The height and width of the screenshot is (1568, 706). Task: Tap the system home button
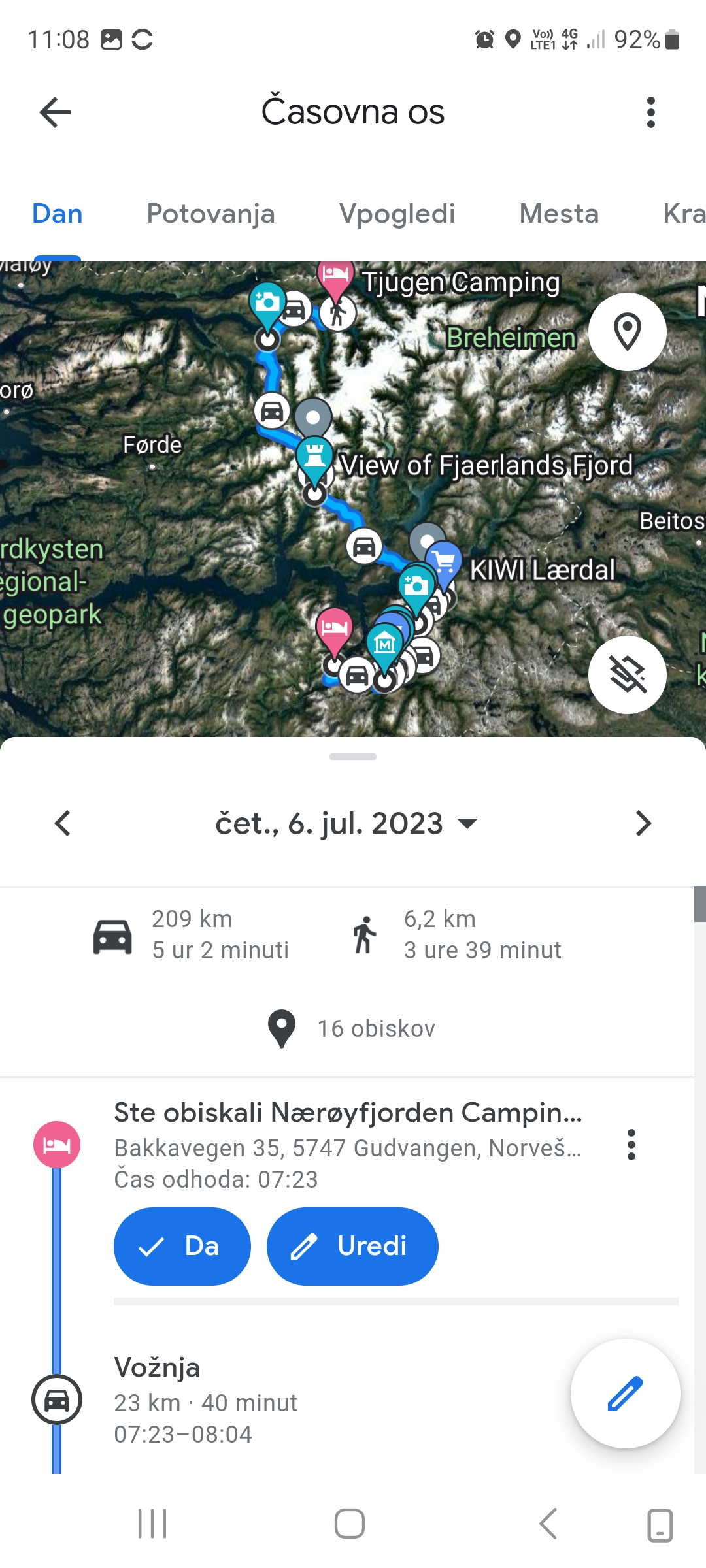point(350,1524)
